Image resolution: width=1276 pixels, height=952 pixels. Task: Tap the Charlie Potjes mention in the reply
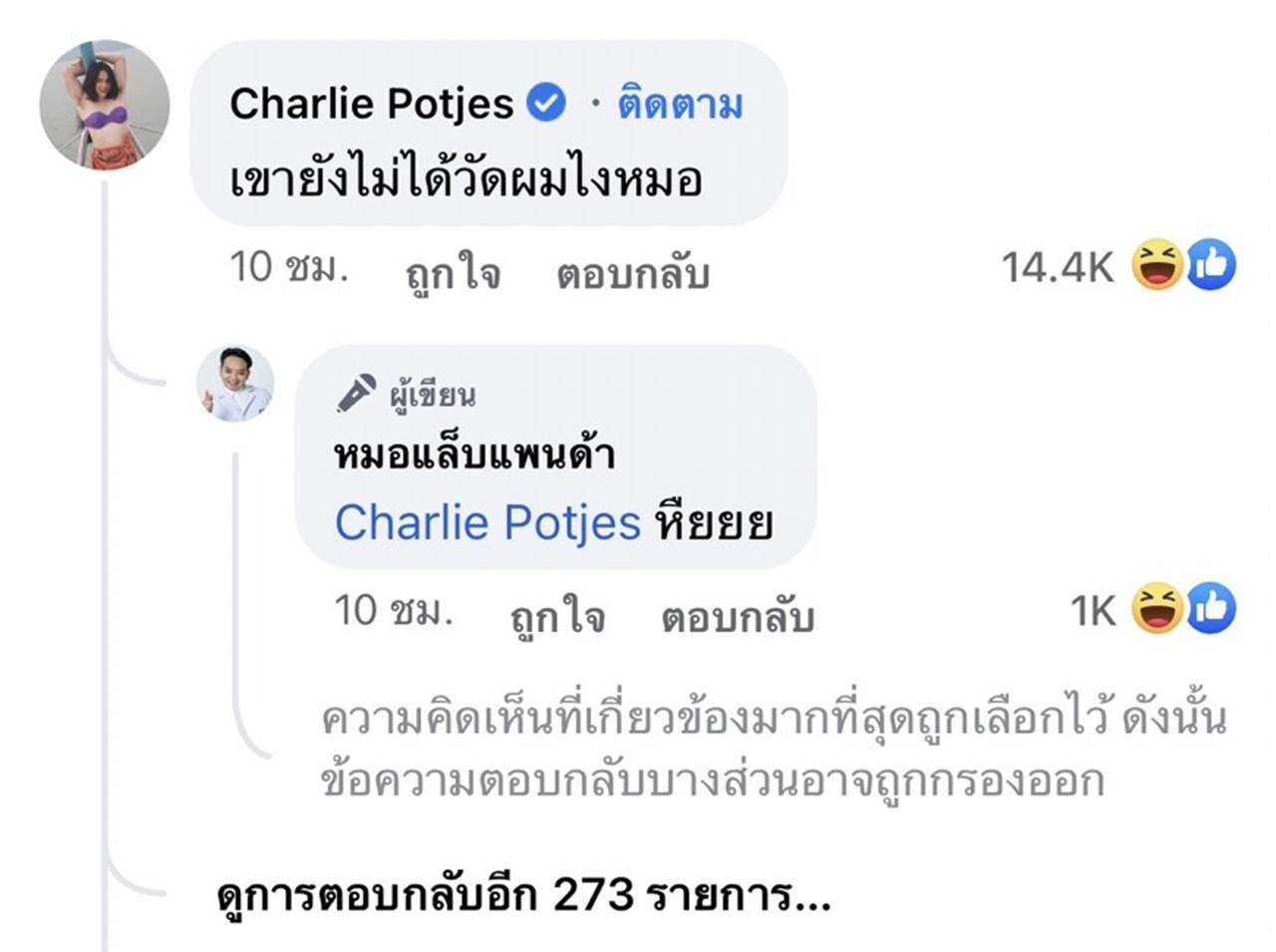(x=486, y=522)
